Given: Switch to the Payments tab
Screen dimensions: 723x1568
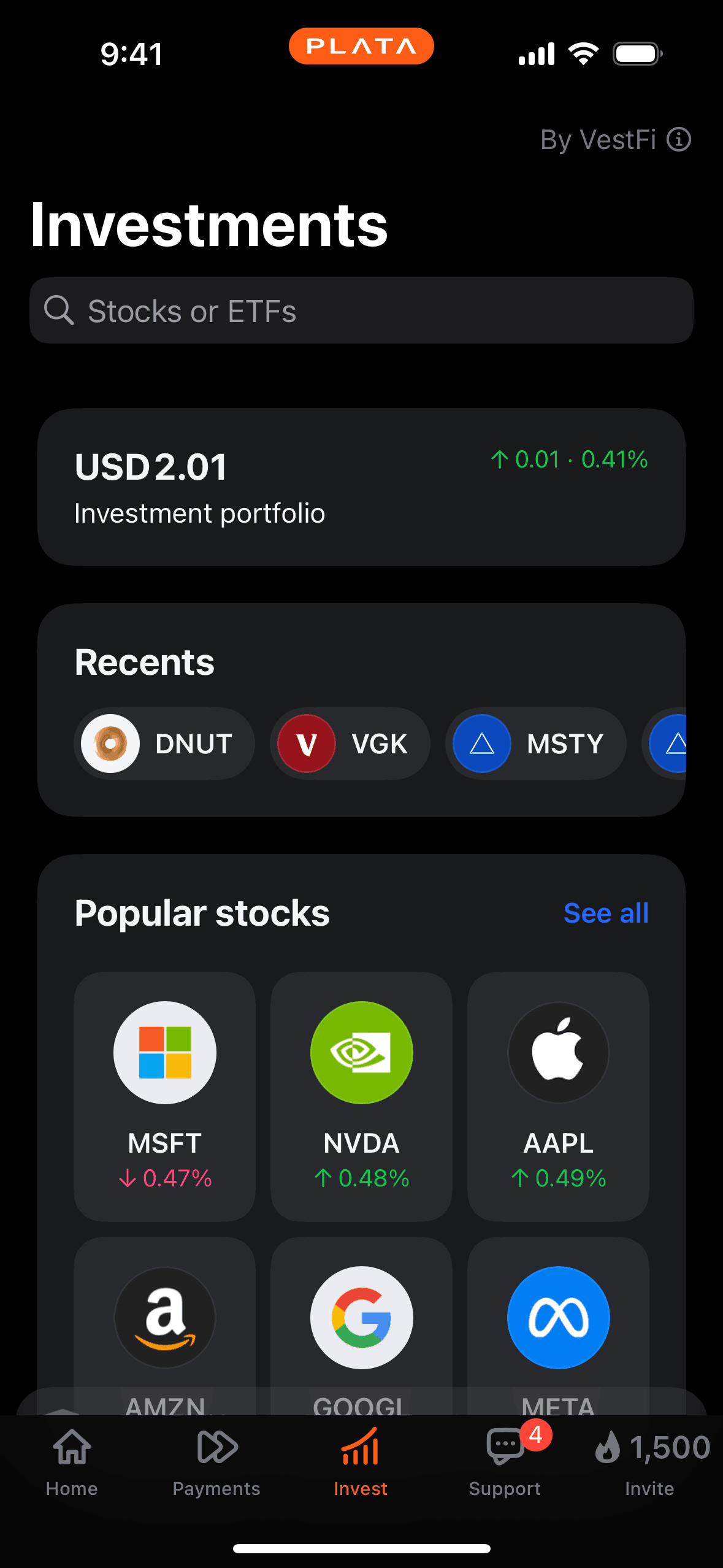Looking at the screenshot, I should tap(216, 1463).
